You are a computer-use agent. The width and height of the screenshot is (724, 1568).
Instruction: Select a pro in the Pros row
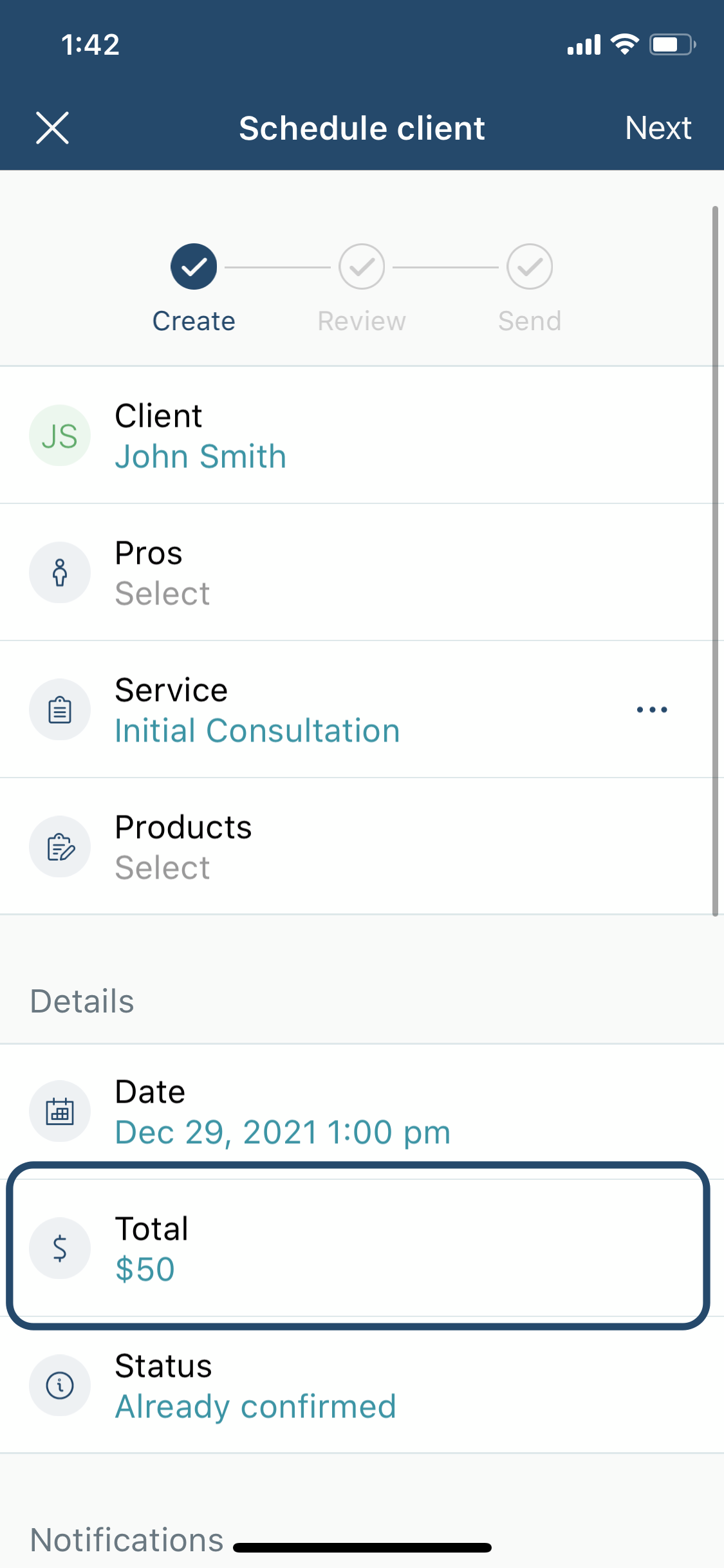pos(362,573)
